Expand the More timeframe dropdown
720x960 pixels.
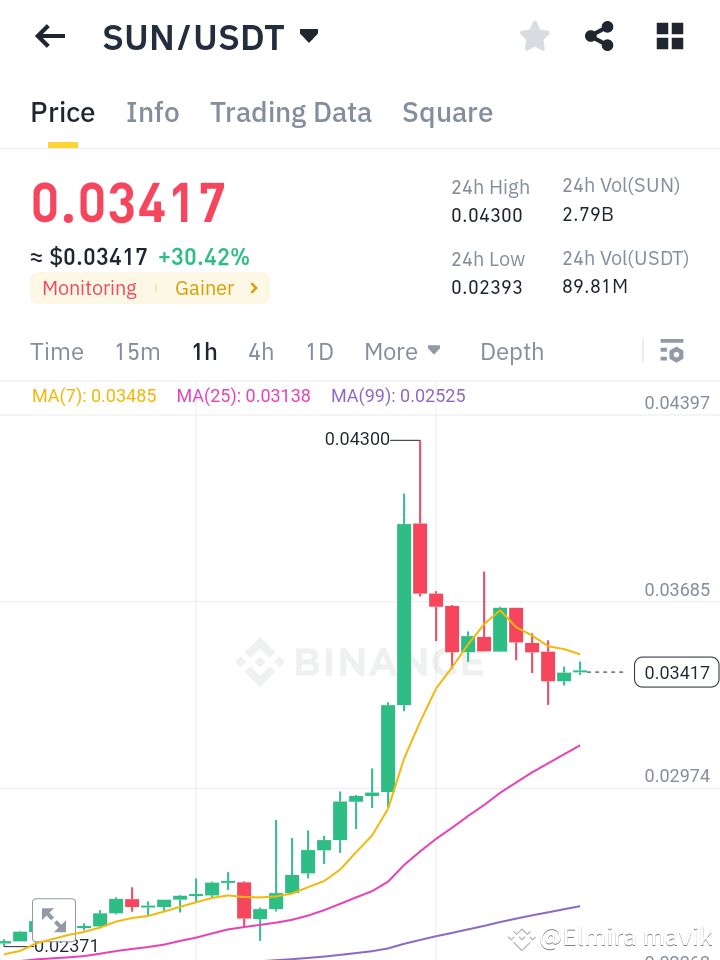pyautogui.click(x=403, y=351)
